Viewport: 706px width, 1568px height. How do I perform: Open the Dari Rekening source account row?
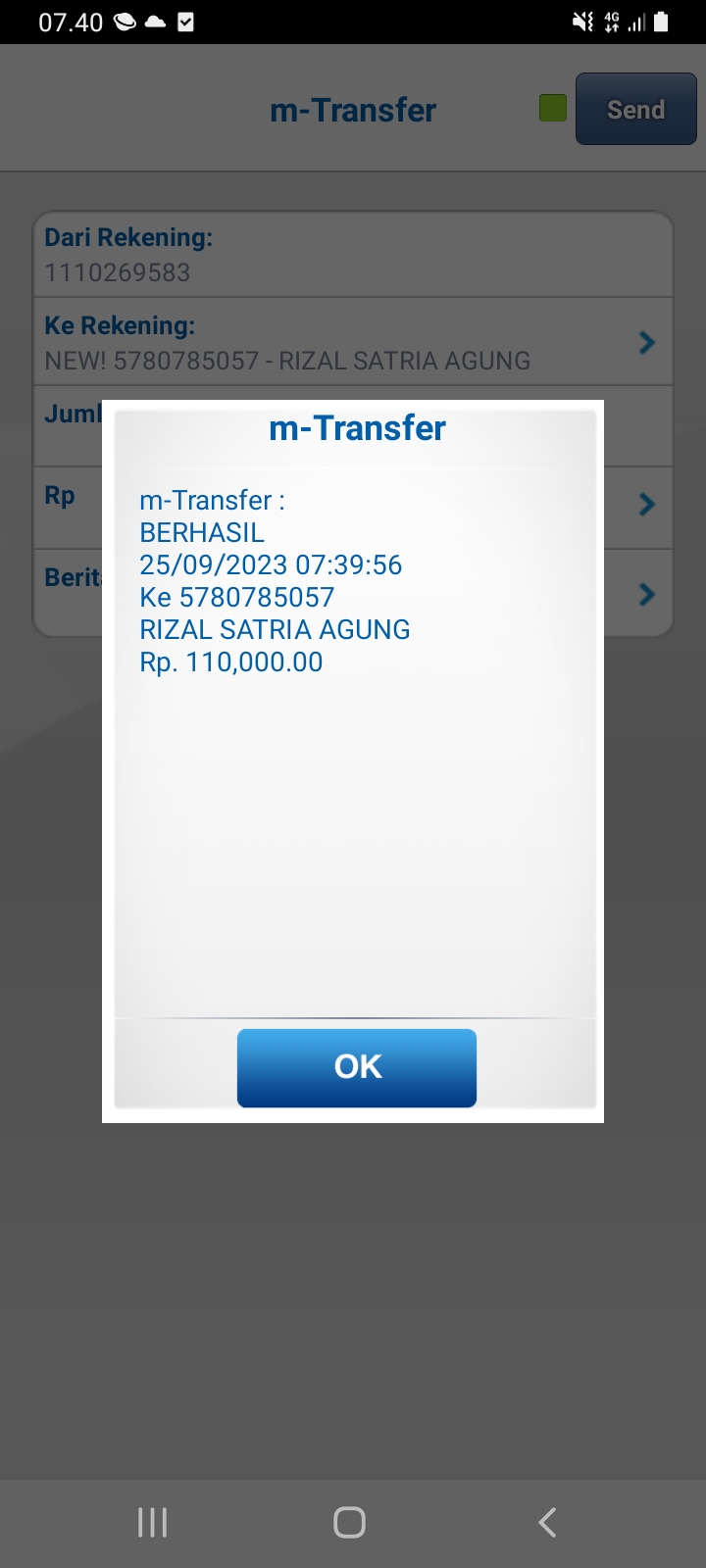(x=353, y=255)
